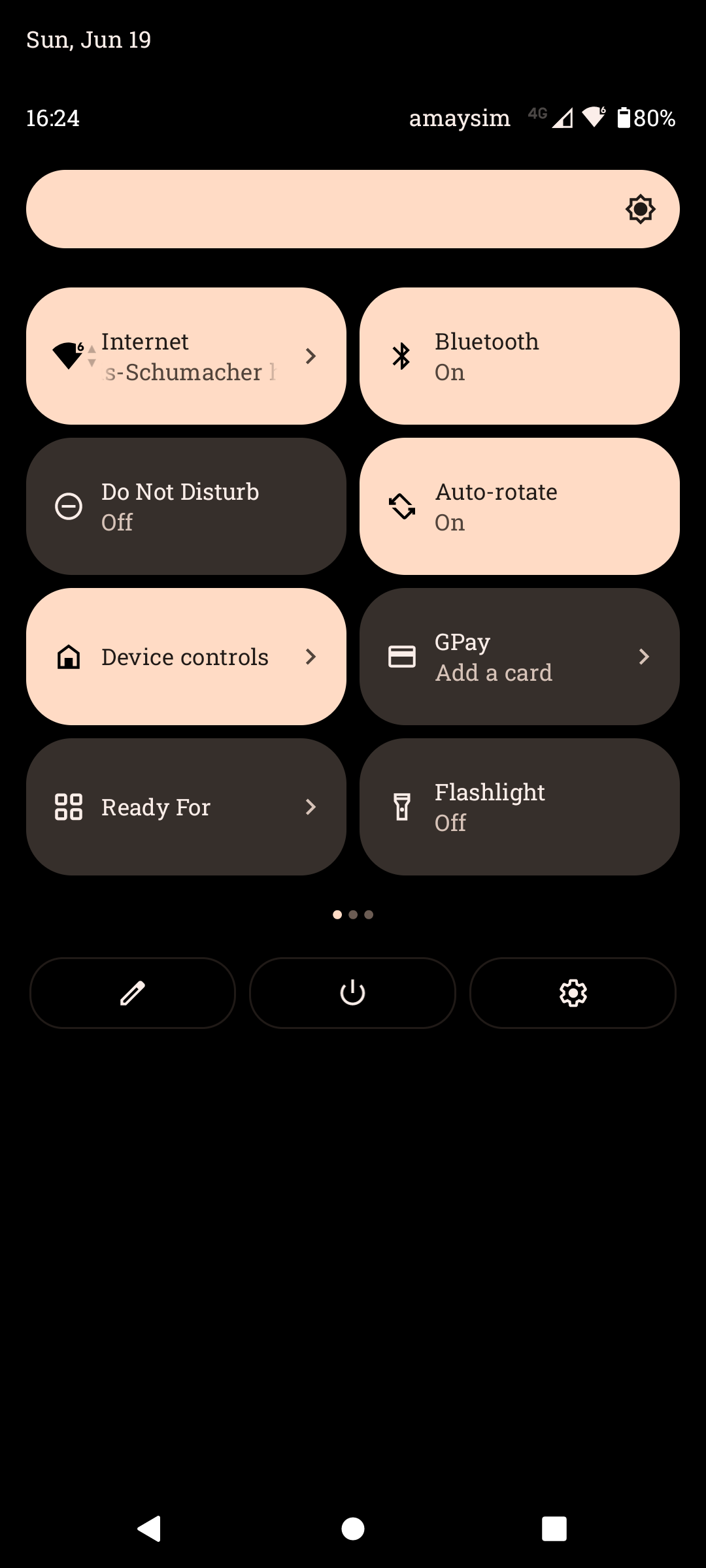706x1568 pixels.
Task: Open Device controls
Action: [x=186, y=657]
